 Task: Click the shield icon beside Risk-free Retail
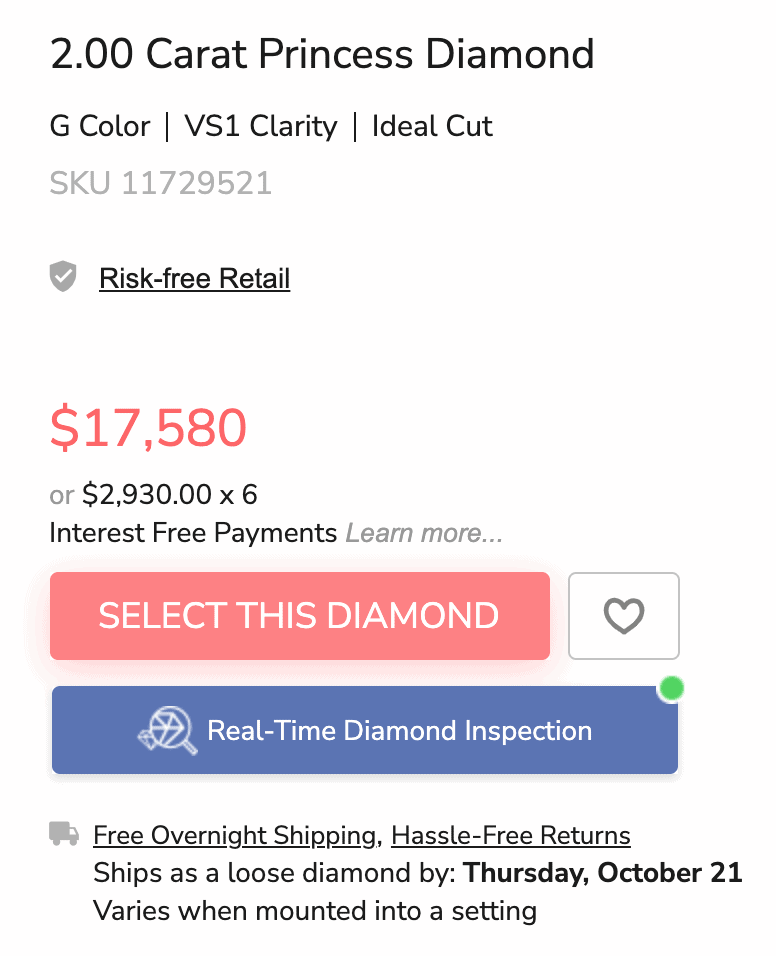(x=63, y=277)
